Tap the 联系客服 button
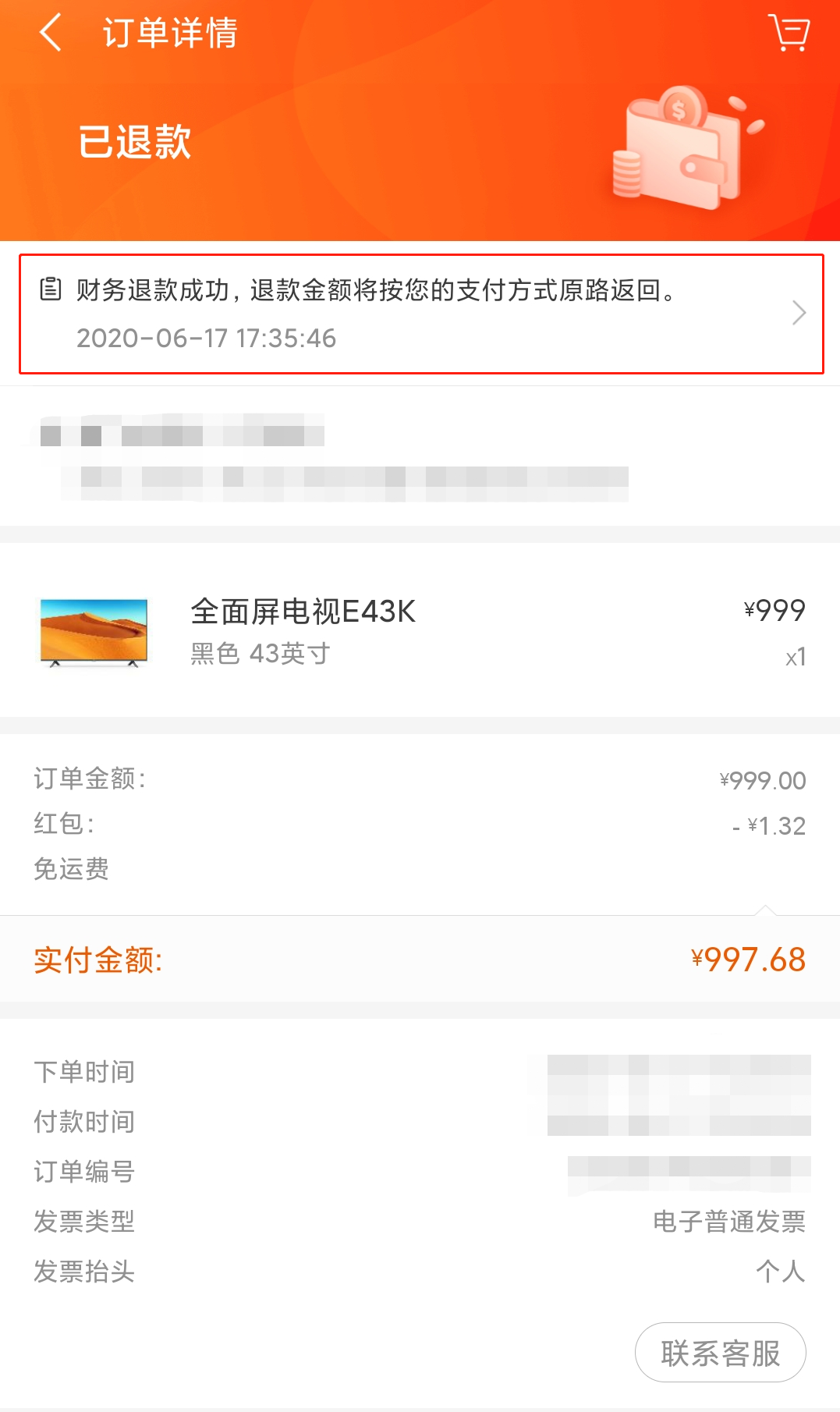Screen dimensions: 840x1412 tap(720, 1353)
